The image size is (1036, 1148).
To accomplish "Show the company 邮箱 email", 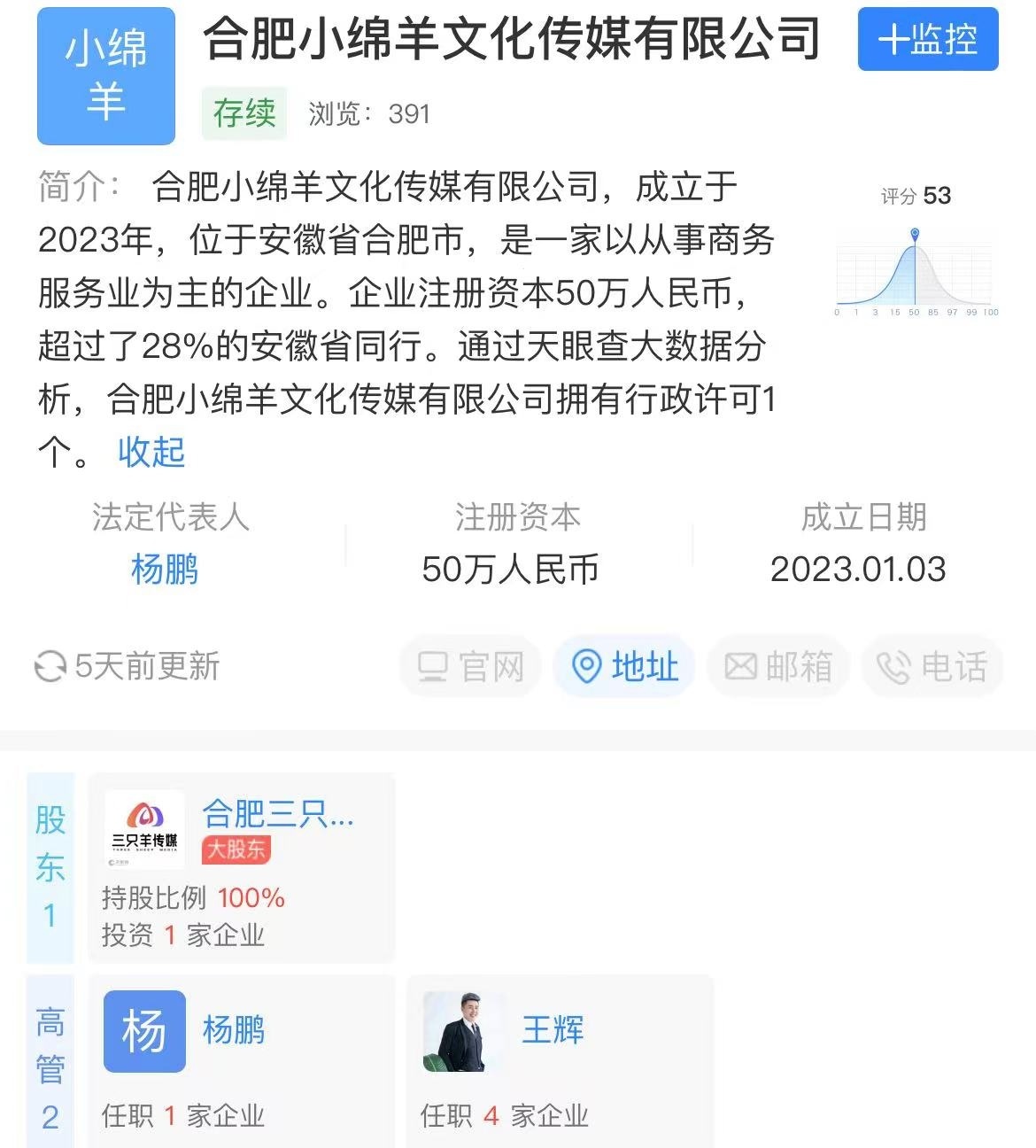I will (x=777, y=667).
